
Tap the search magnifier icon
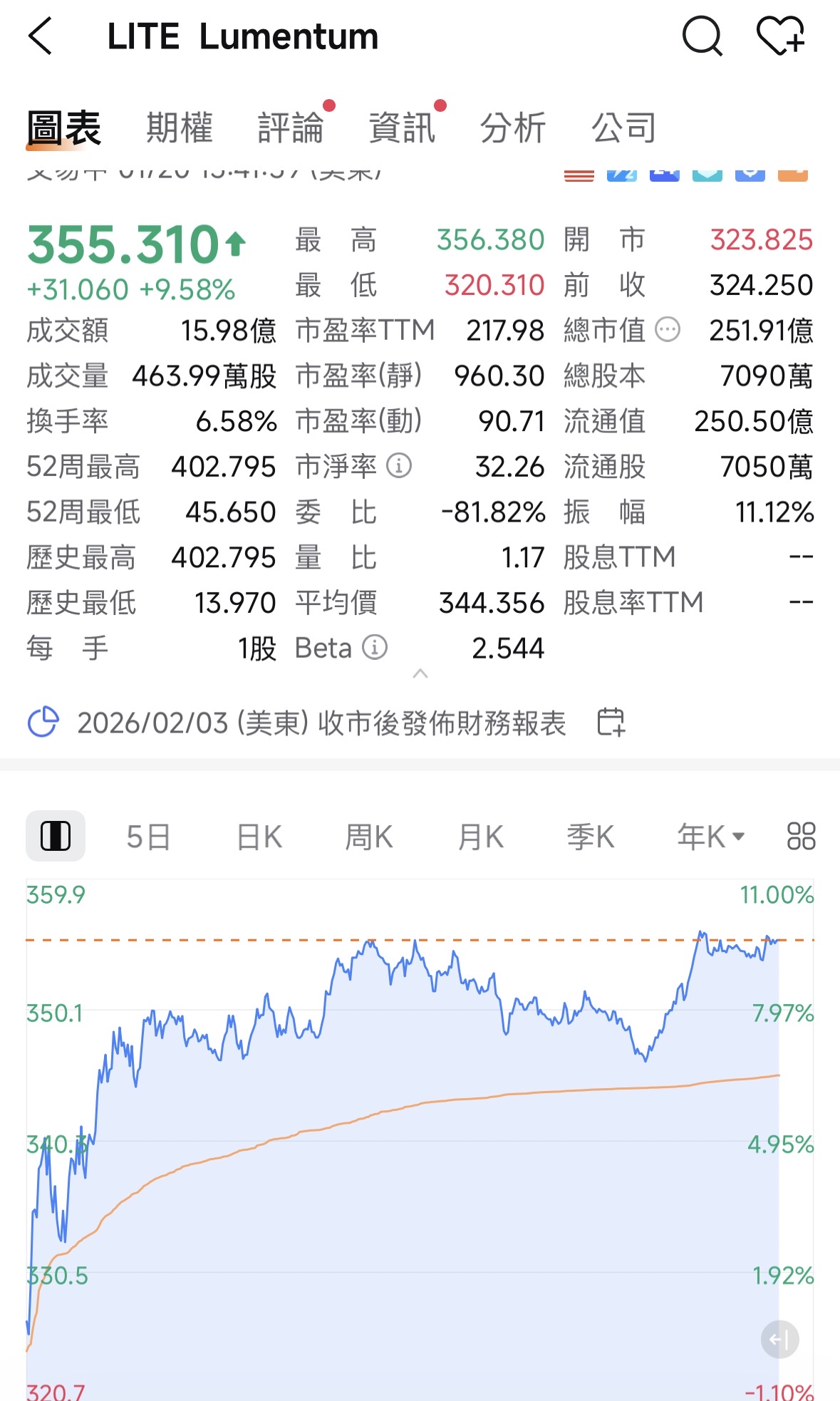(702, 37)
